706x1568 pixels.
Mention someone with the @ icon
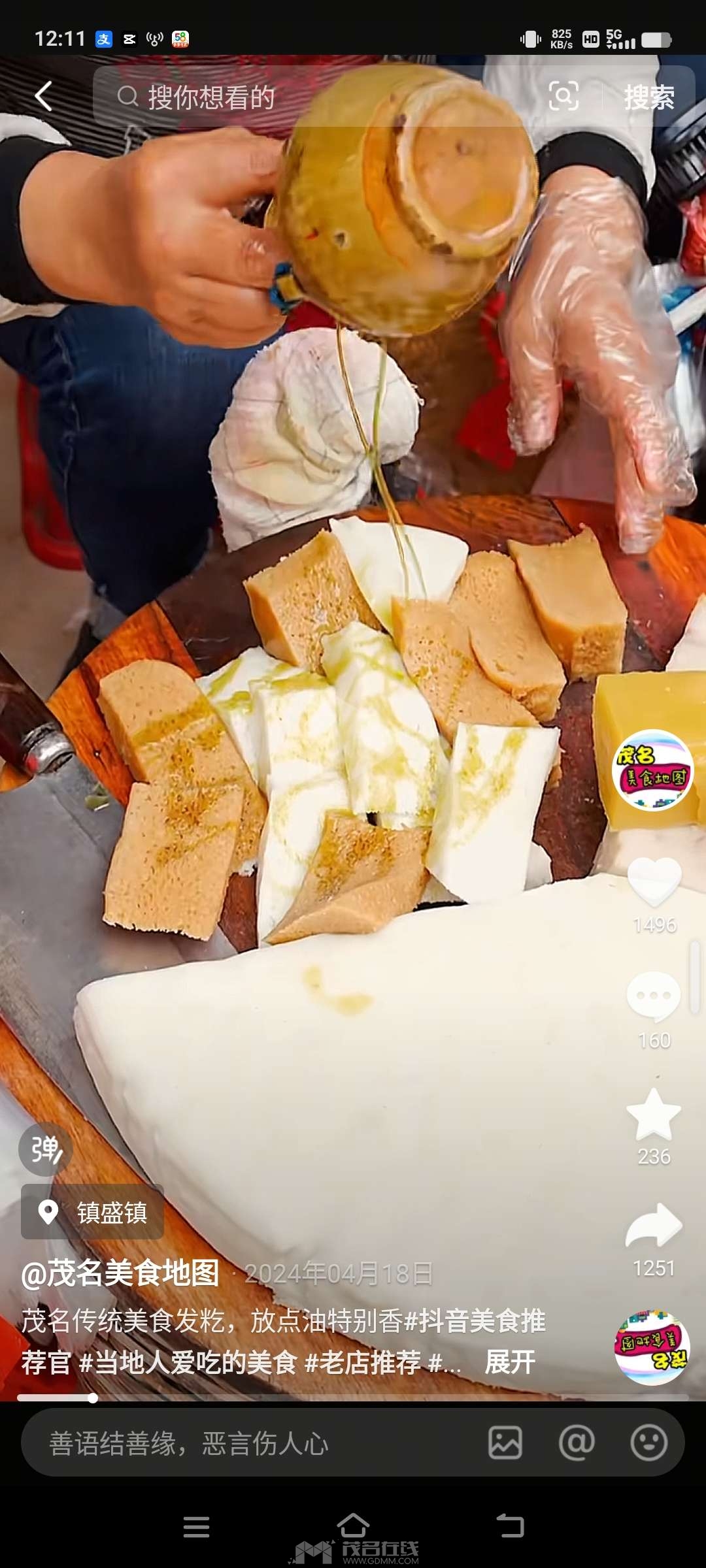point(577,1443)
